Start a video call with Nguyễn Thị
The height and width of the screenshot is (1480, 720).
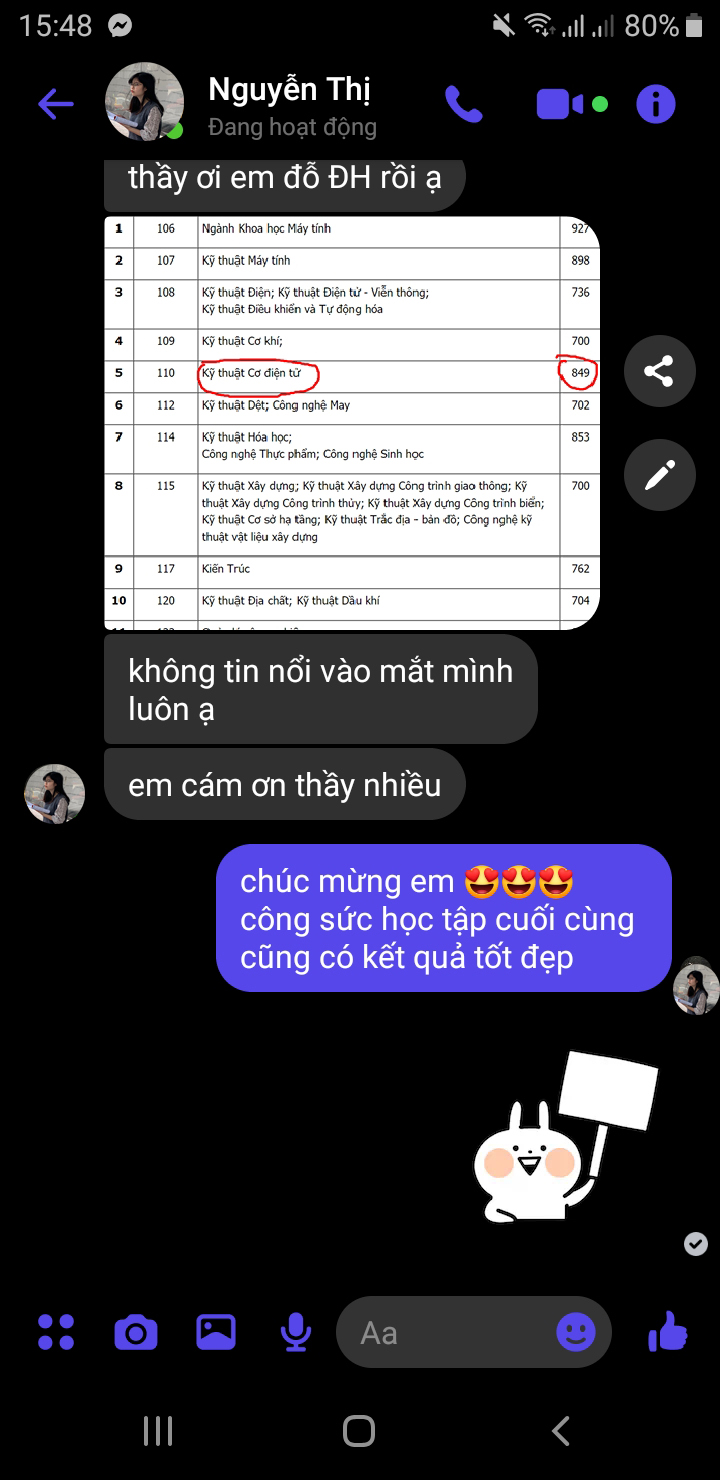[x=560, y=104]
